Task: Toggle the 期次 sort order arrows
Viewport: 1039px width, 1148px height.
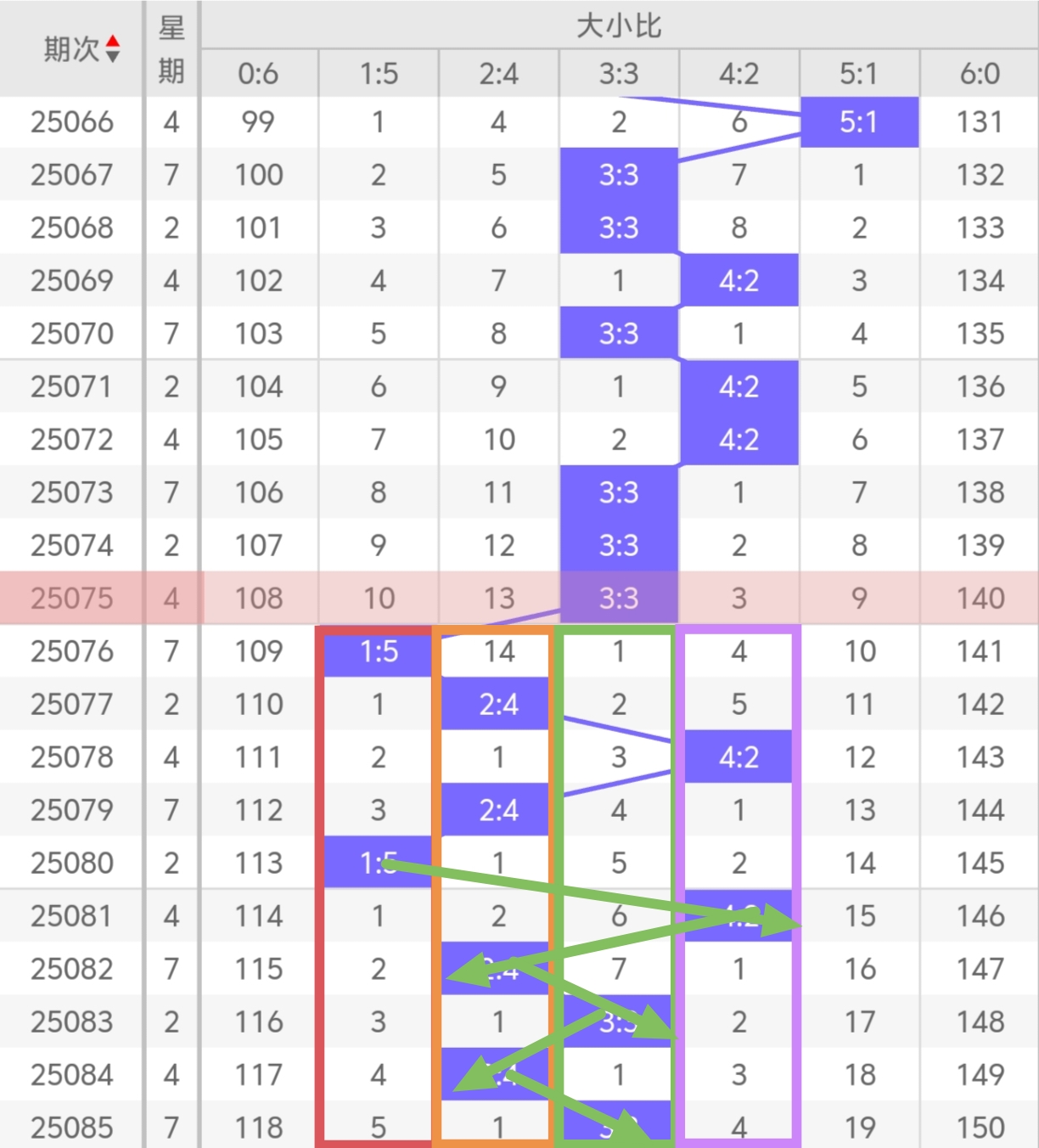Action: click(112, 49)
